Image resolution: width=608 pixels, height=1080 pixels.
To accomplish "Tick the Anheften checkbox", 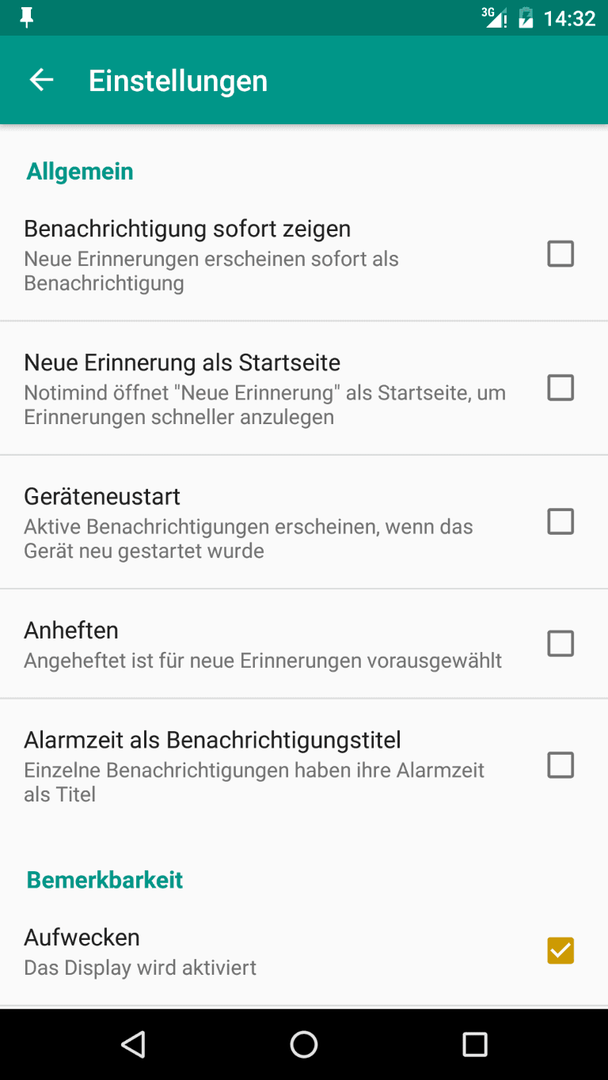I will coord(560,643).
